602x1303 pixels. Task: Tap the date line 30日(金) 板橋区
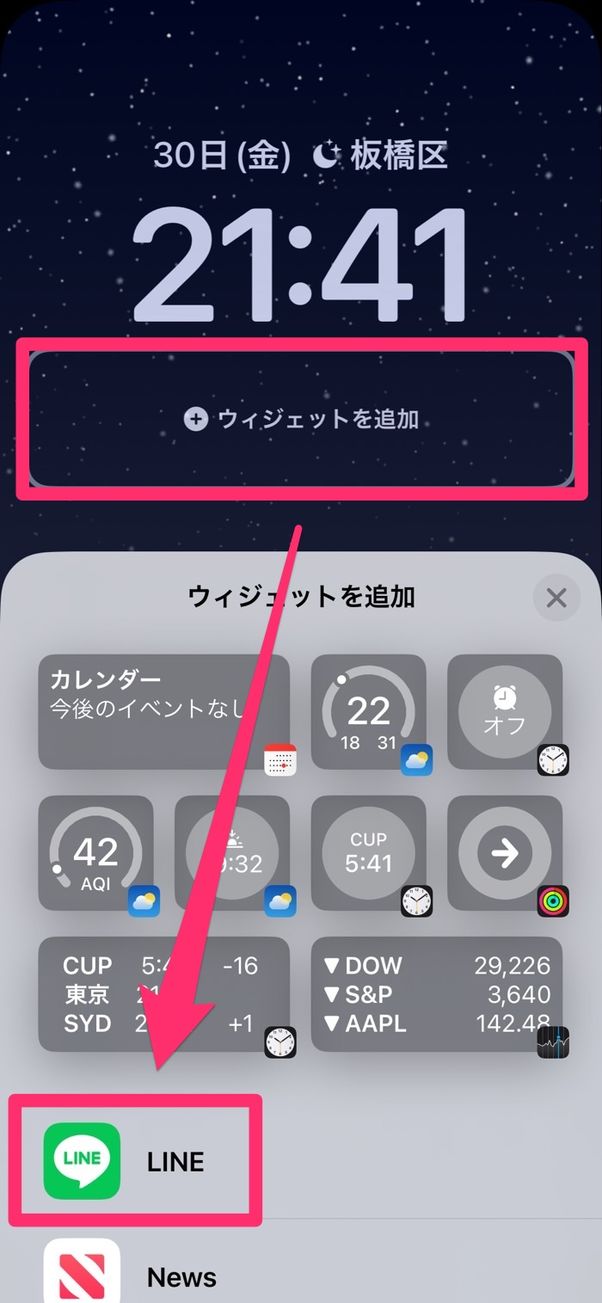point(300,155)
